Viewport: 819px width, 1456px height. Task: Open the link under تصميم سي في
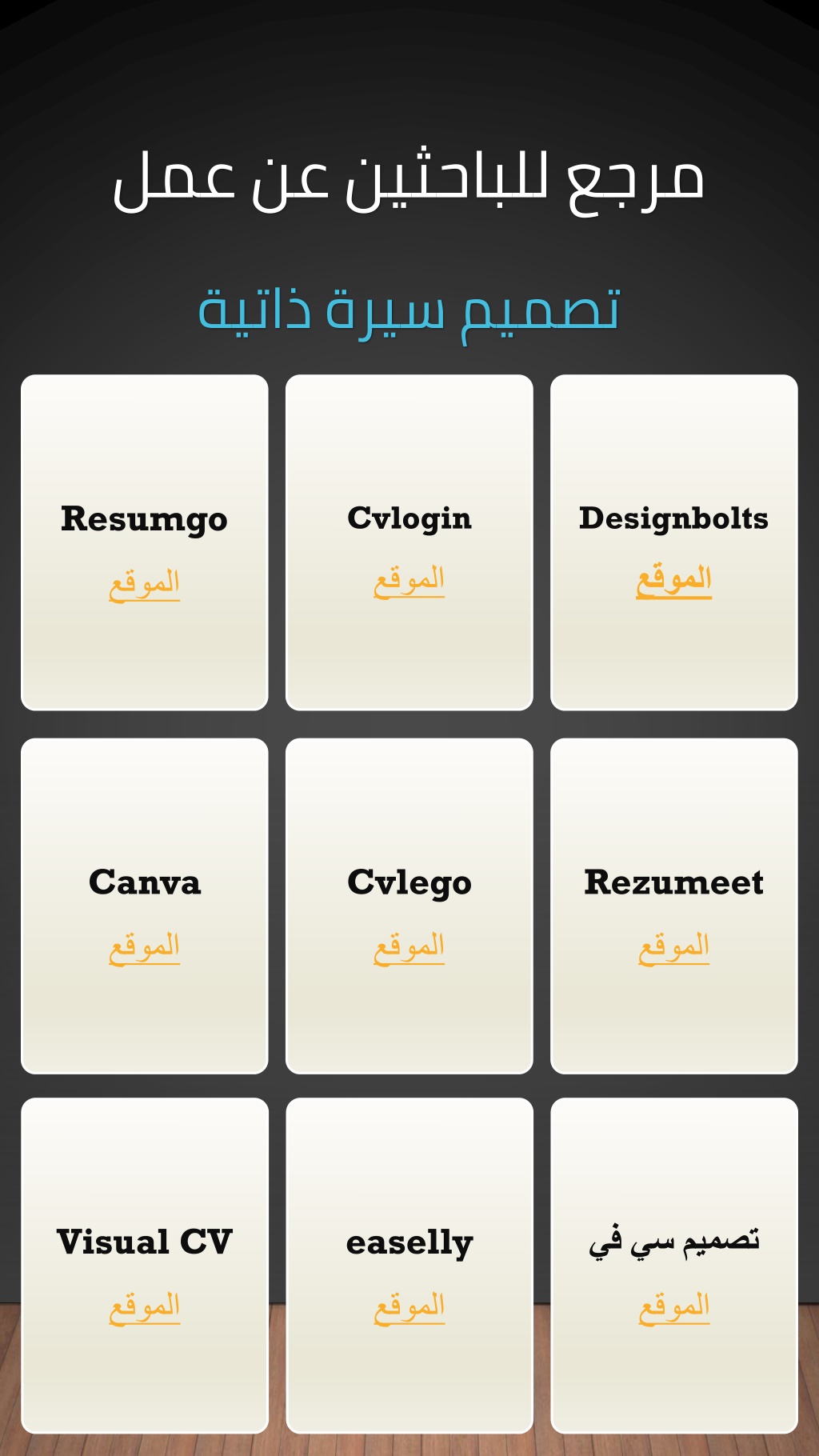673,1307
